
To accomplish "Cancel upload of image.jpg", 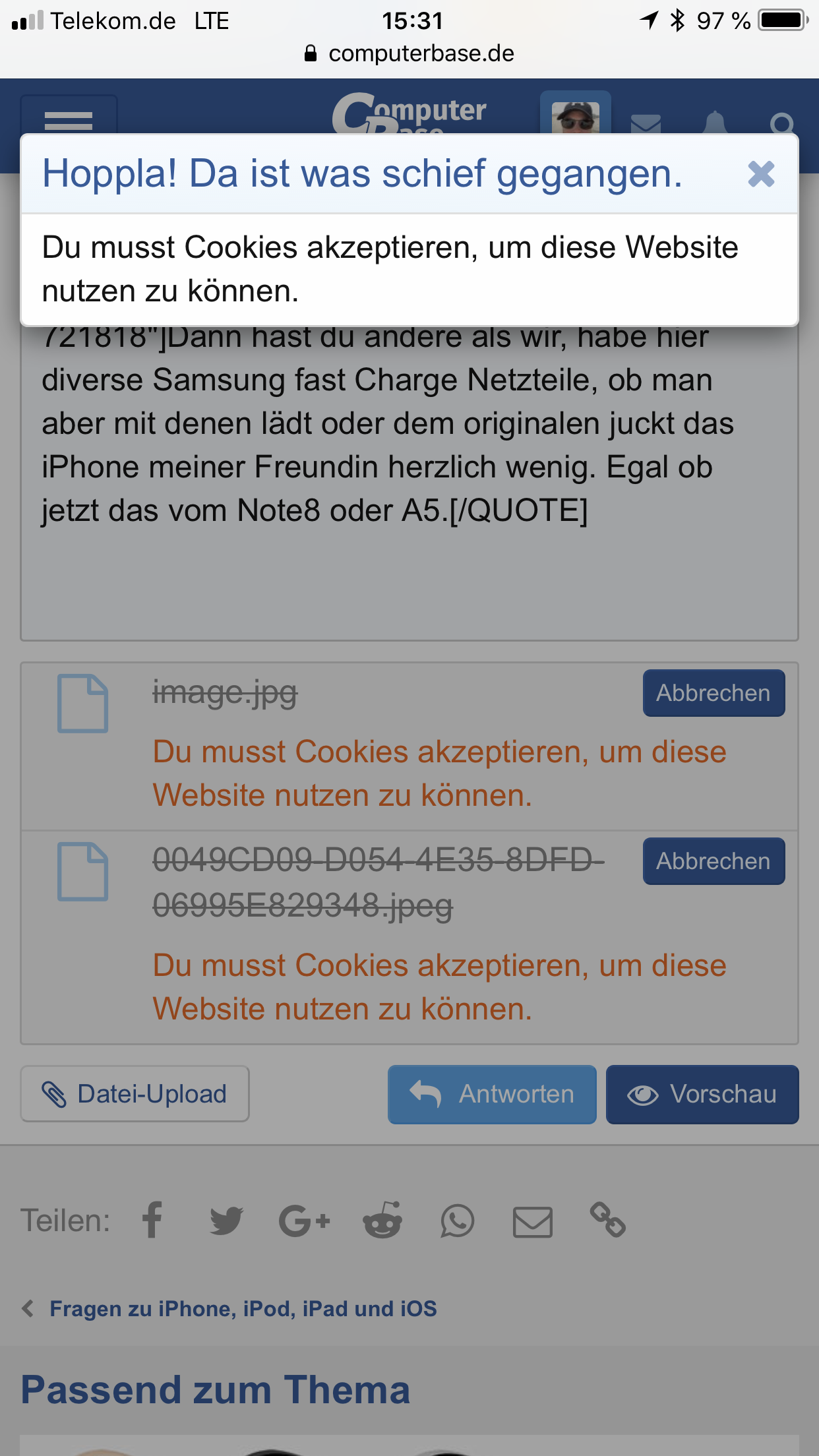I will (713, 693).
